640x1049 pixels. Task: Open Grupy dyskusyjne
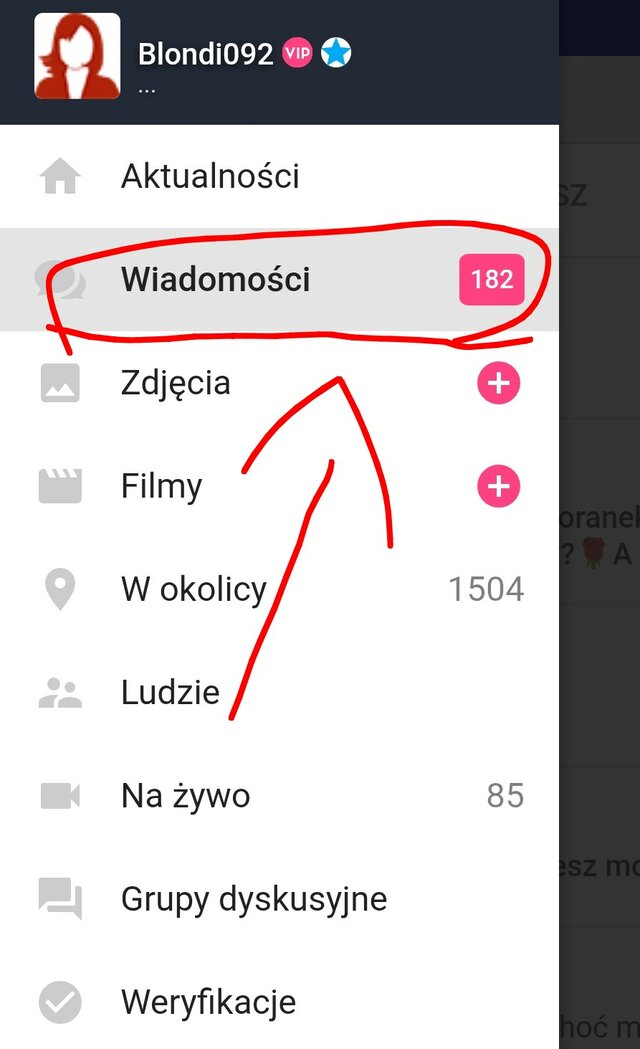point(253,899)
